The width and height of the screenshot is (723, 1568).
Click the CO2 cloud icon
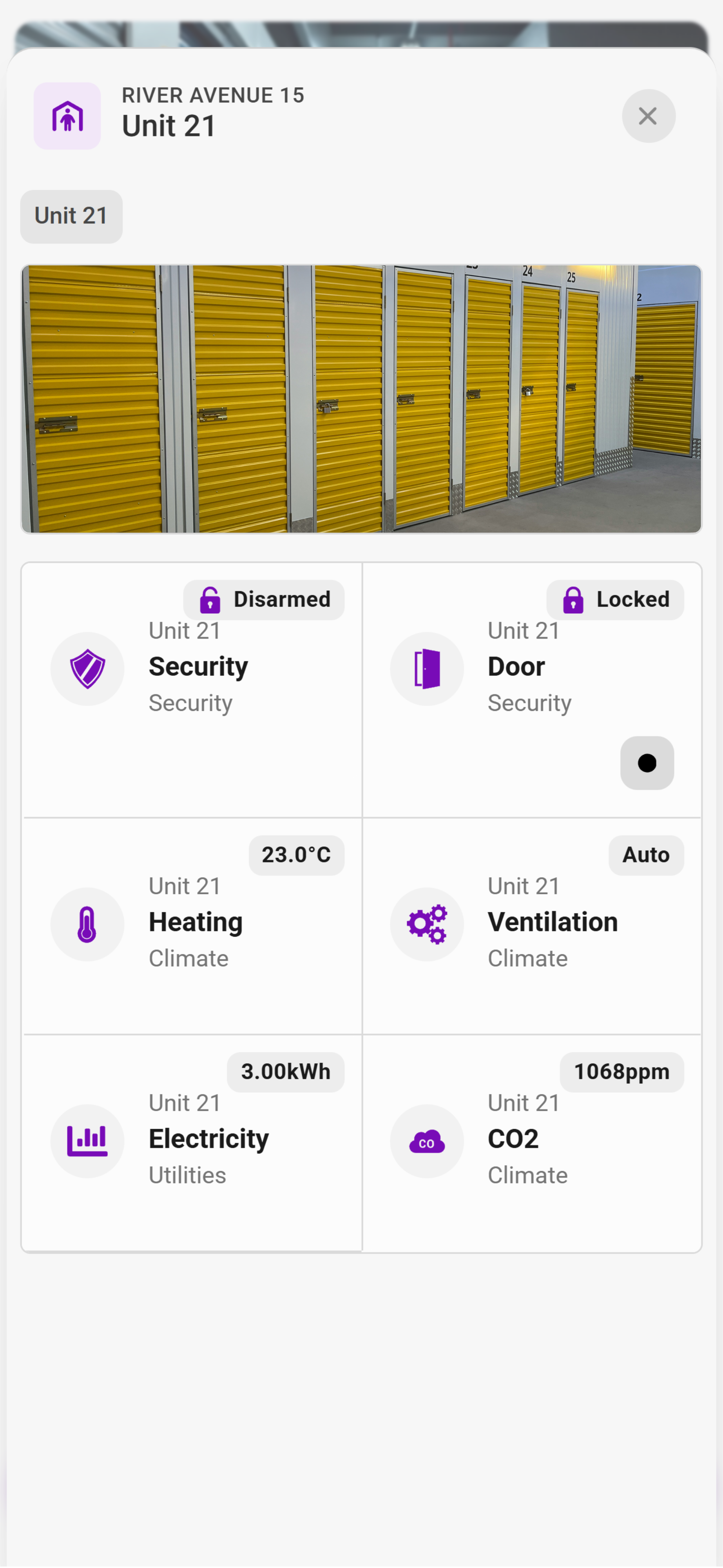click(426, 1141)
